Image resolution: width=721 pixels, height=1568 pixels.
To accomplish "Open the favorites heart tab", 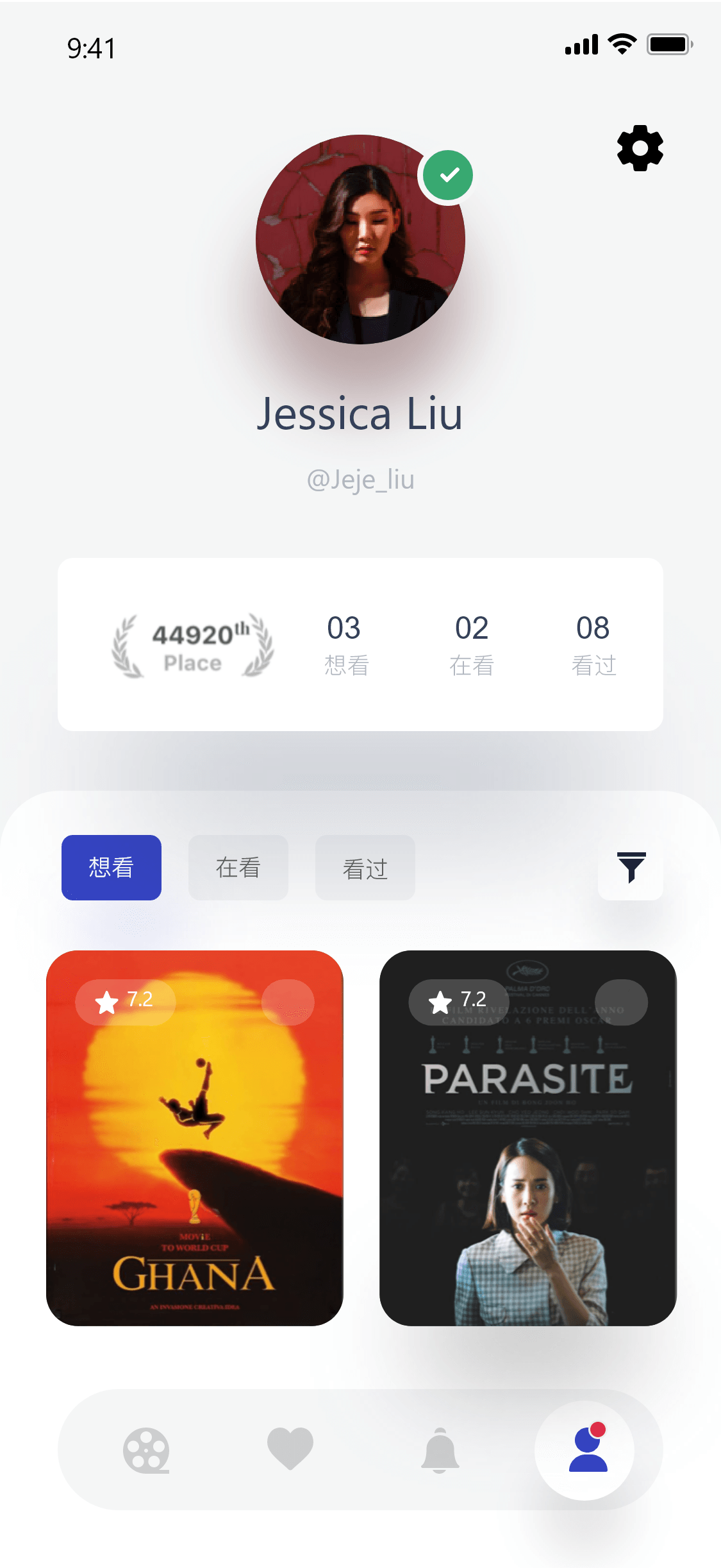I will (290, 1449).
